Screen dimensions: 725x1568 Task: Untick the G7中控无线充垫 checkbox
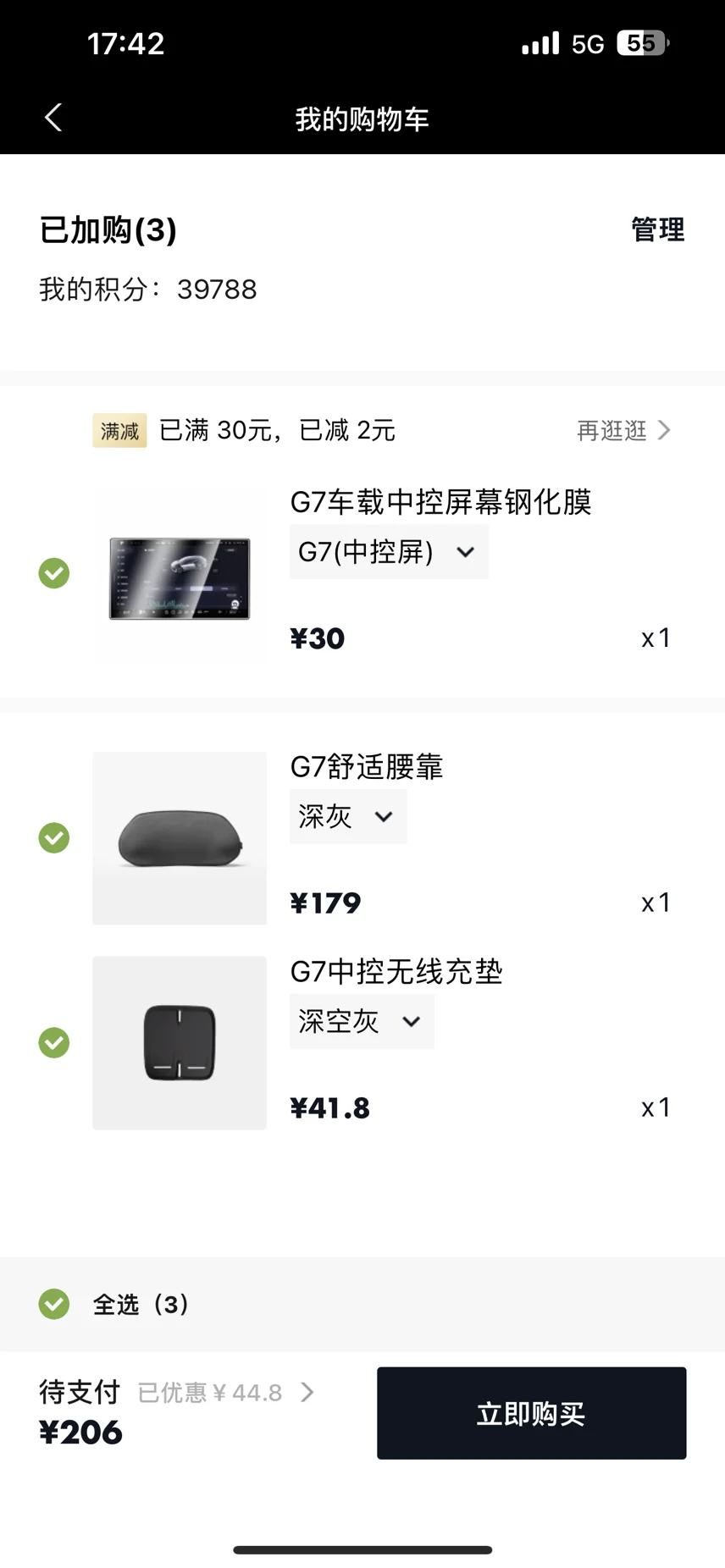[x=54, y=1043]
